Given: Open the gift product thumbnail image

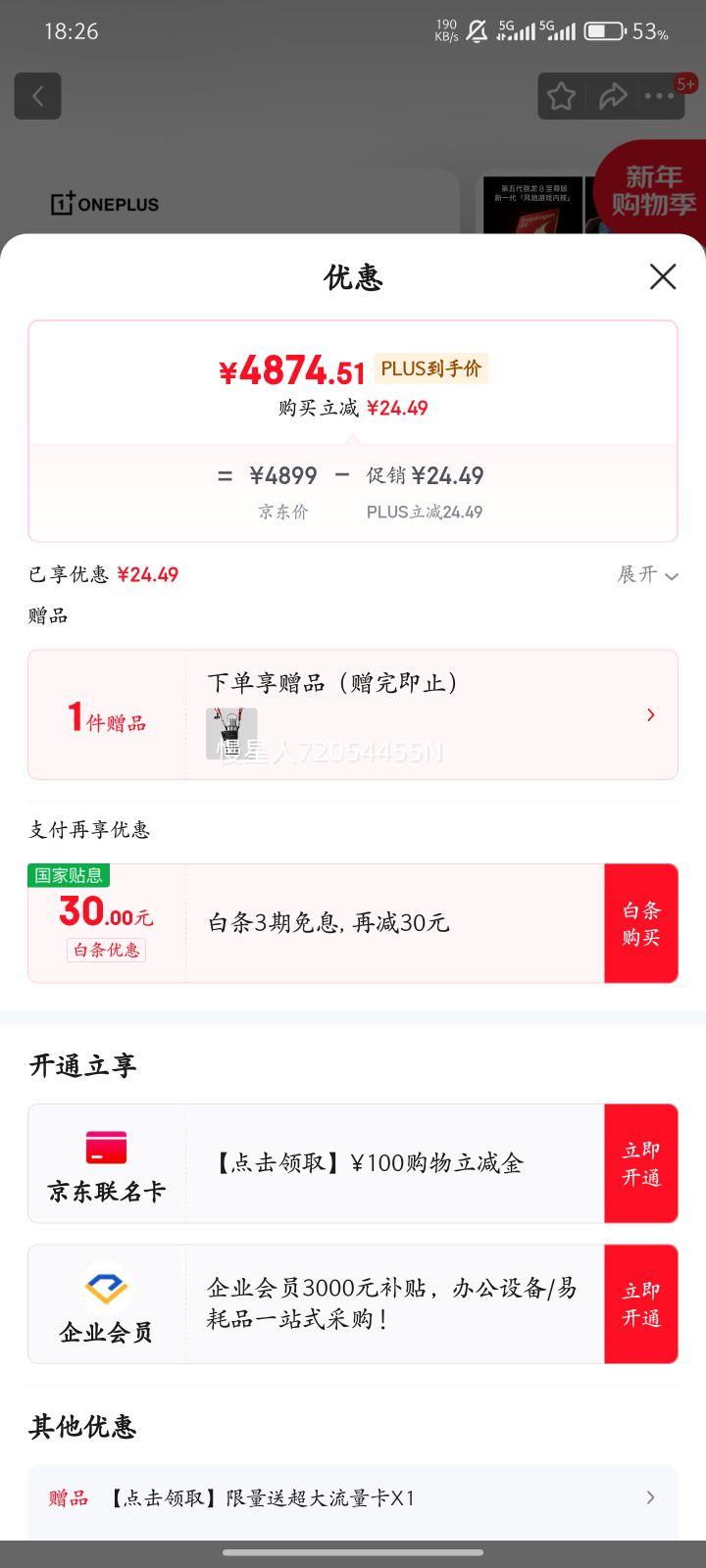Looking at the screenshot, I should pos(229,733).
